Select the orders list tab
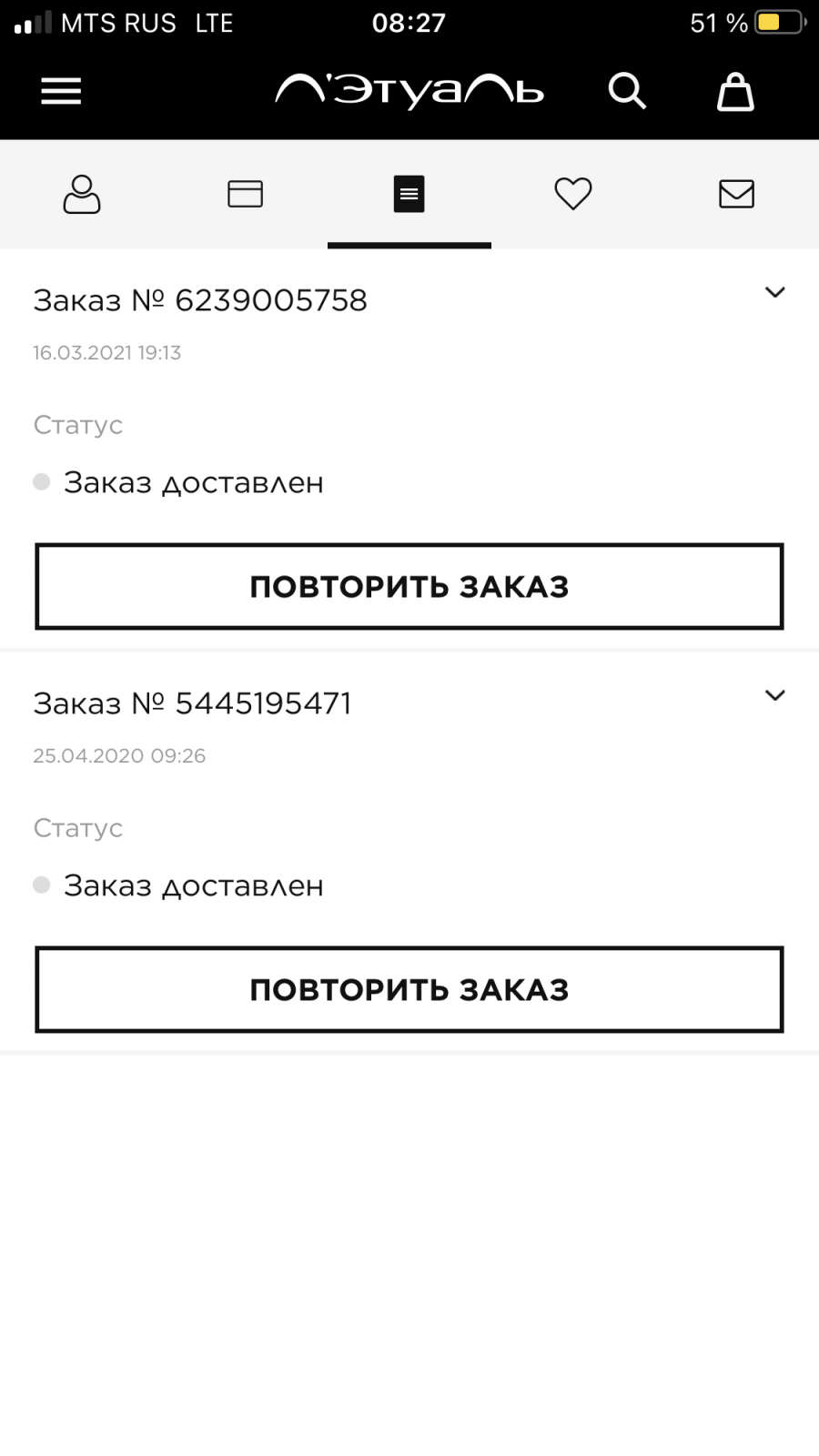The image size is (819, 1456). coord(409,194)
